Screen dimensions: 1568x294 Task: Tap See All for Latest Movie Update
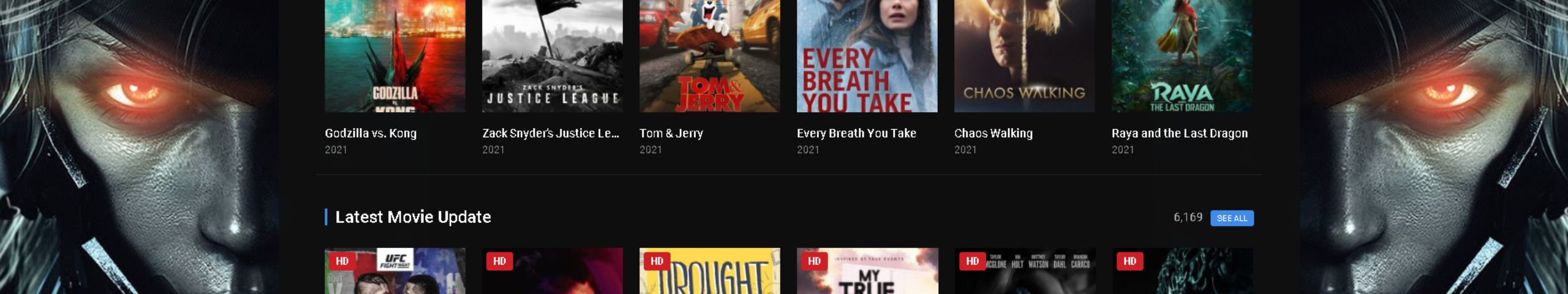(1232, 218)
